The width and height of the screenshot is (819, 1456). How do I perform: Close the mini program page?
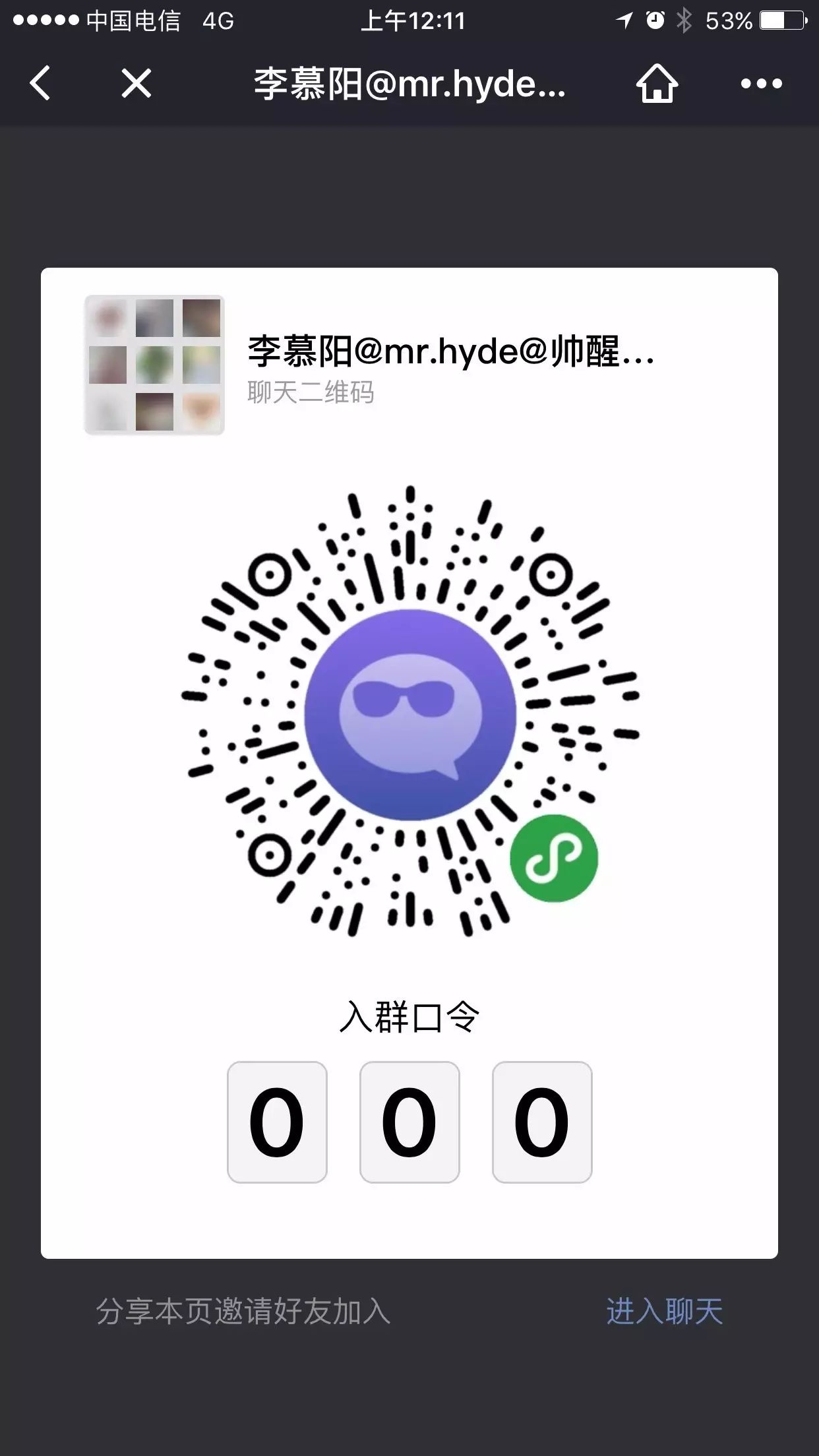136,84
